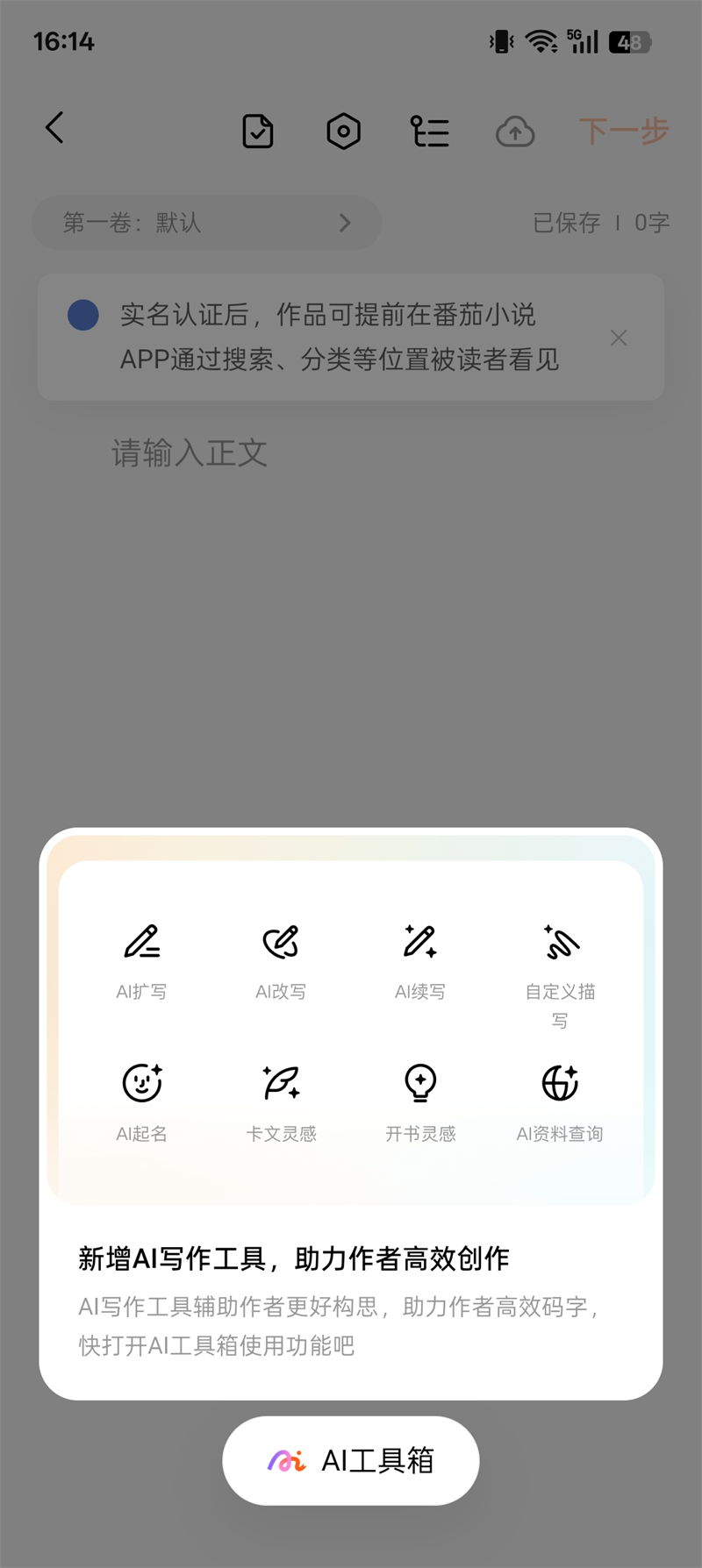The image size is (702, 1568).
Task: Open the AI改写 rewrite tool
Action: pos(281,960)
